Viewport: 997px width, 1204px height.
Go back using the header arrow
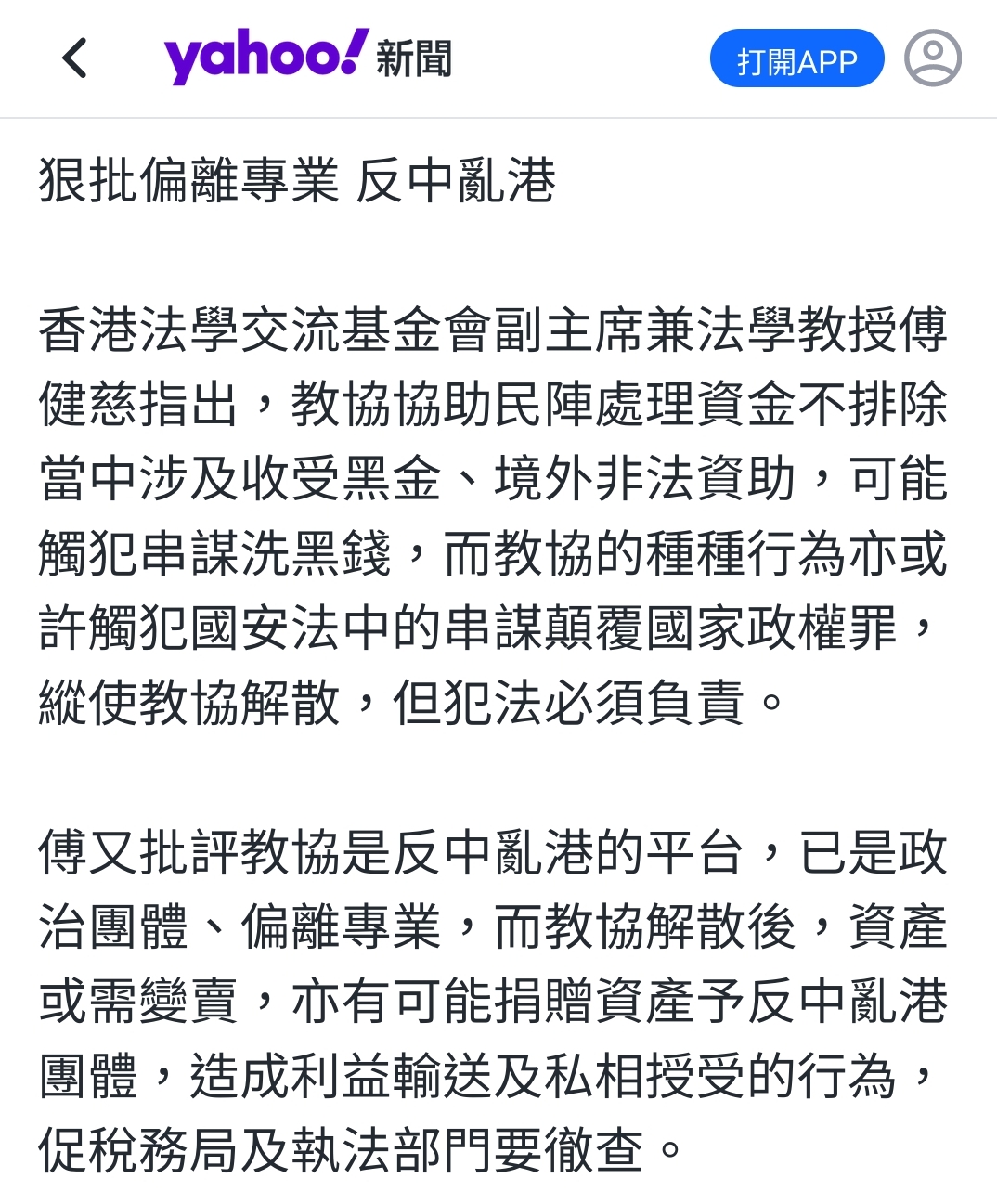[x=74, y=58]
